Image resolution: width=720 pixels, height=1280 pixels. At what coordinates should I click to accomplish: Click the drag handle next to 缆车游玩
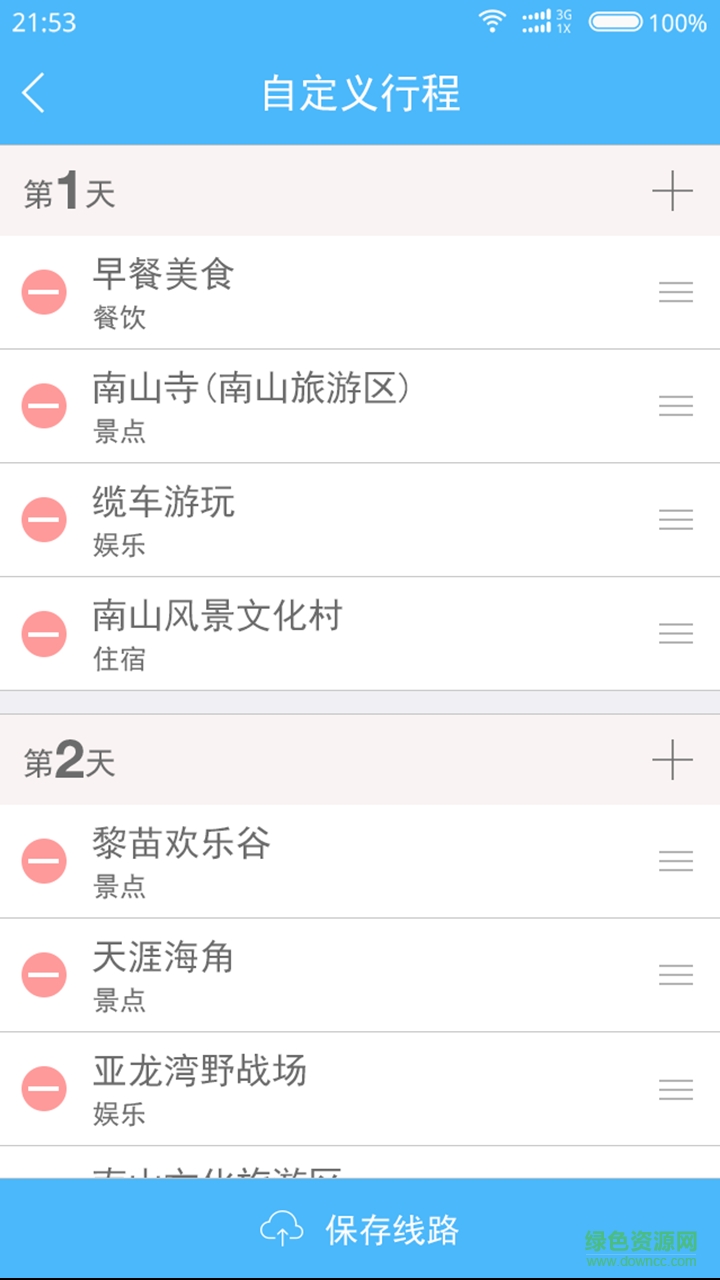(675, 521)
